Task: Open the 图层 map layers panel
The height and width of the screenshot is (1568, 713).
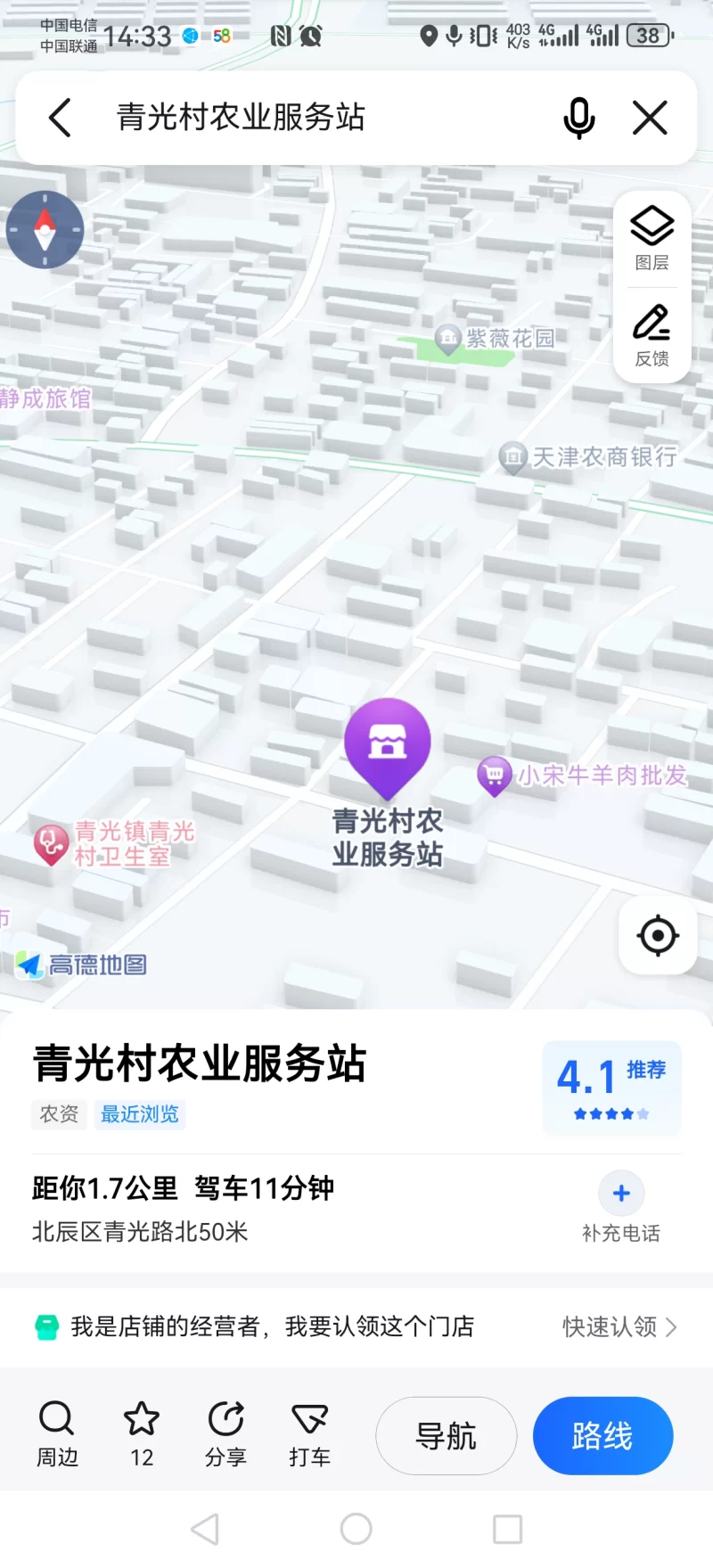Action: point(652,238)
